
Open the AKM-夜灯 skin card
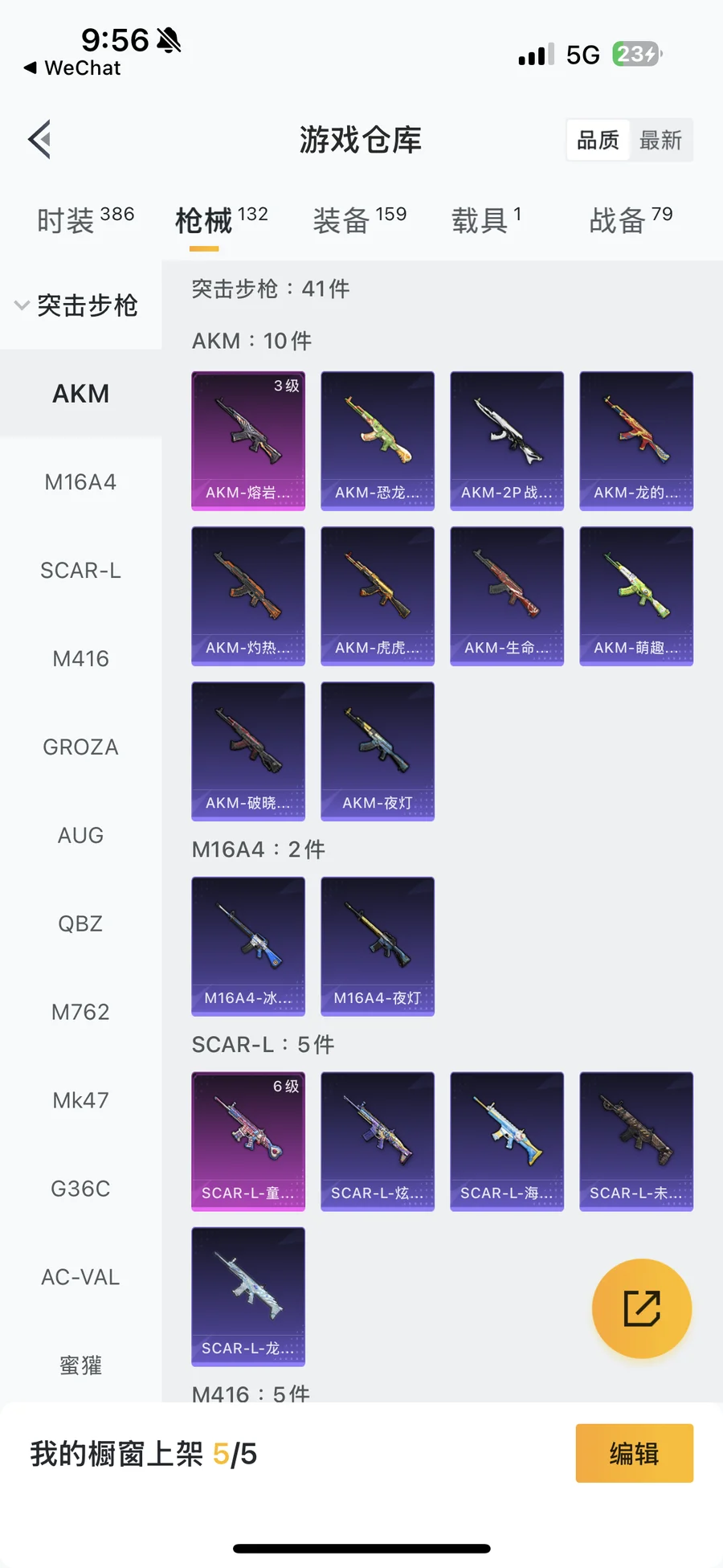point(378,751)
